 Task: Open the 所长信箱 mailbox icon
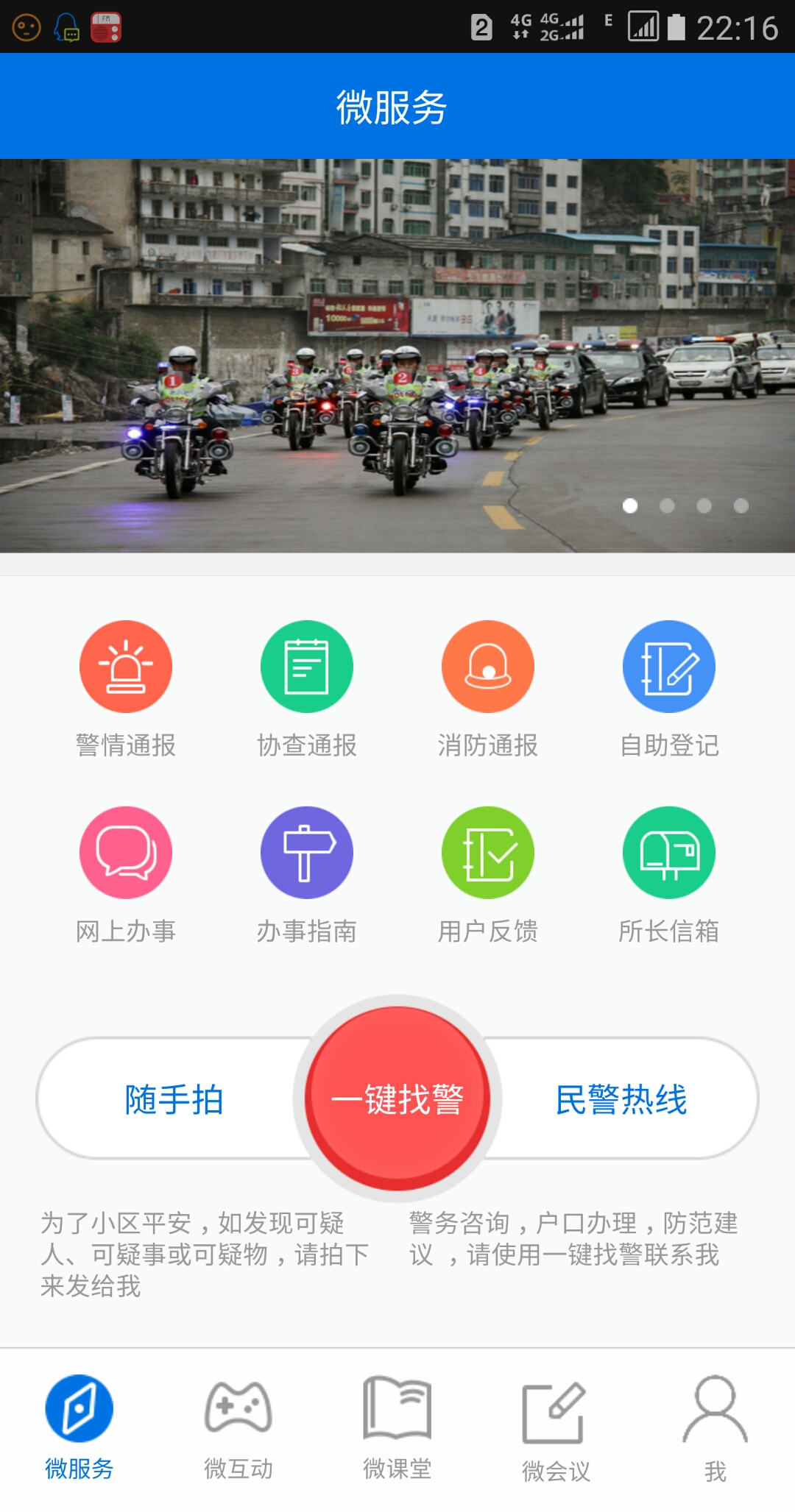coord(668,851)
